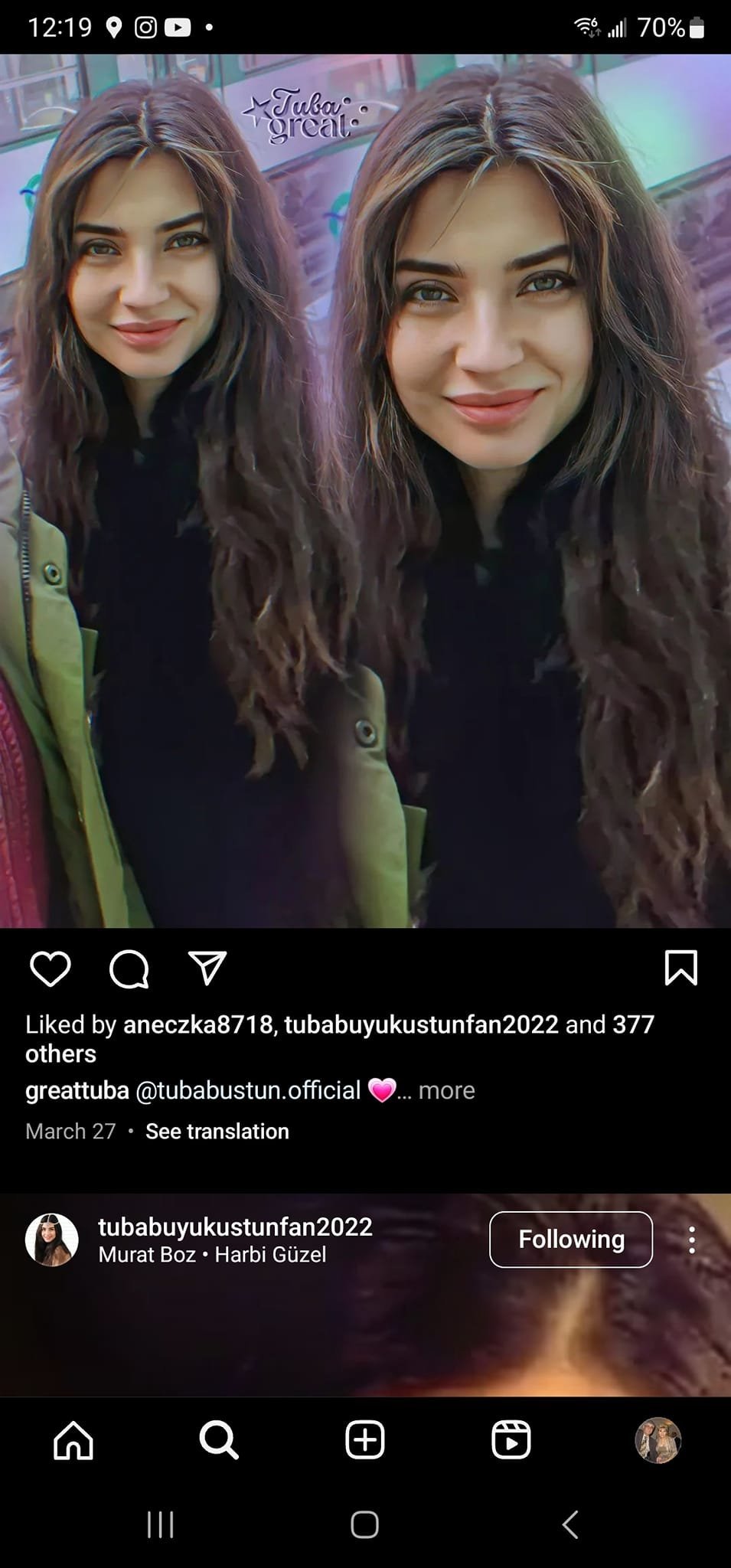Open the Reels tab

point(511,1441)
